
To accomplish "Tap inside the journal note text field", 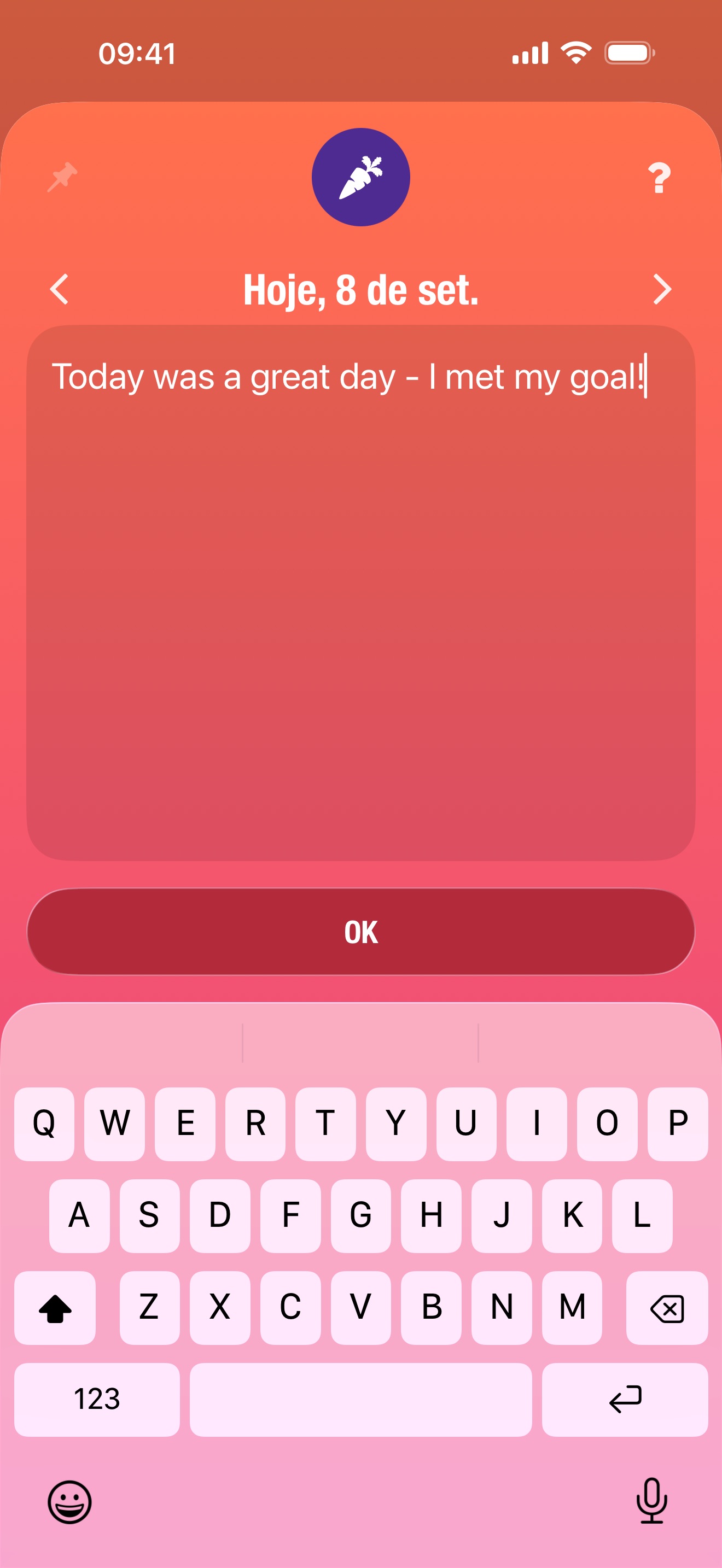I will pyautogui.click(x=361, y=592).
